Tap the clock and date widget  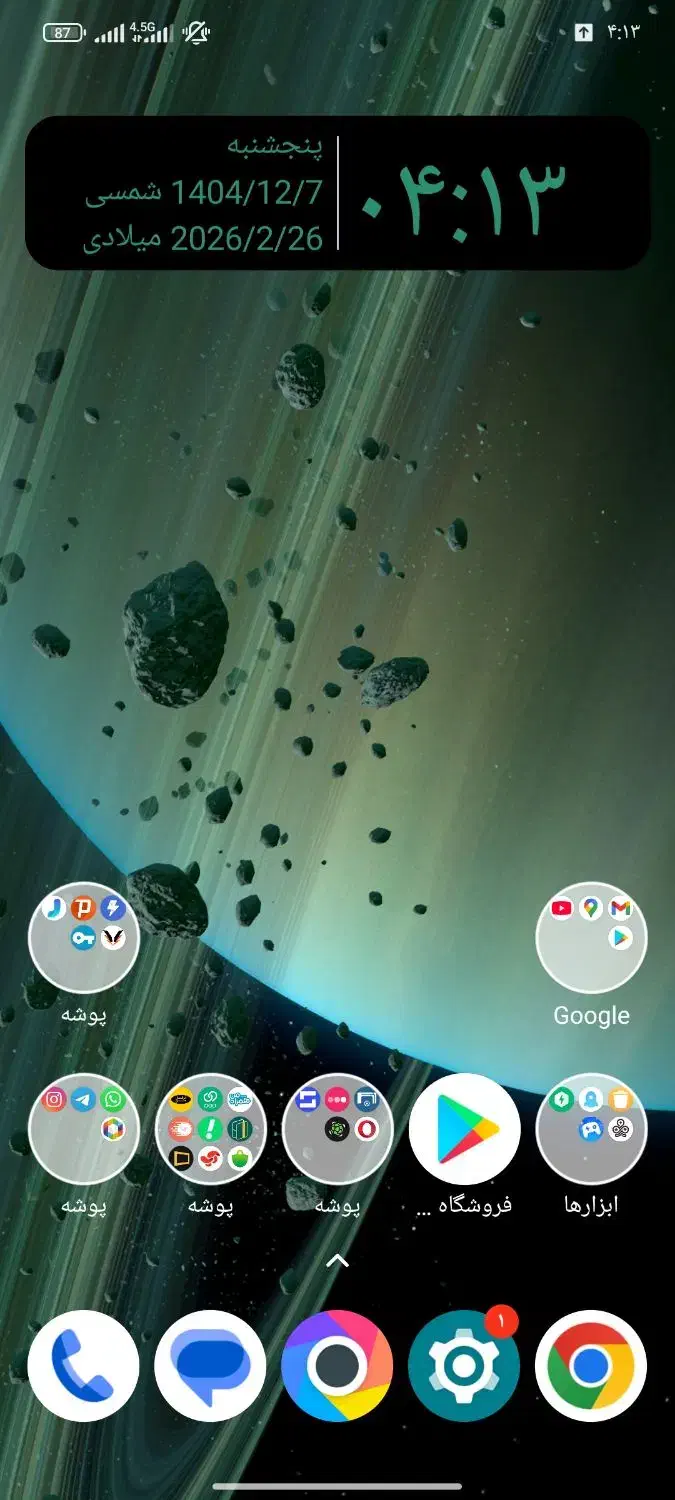click(337, 193)
